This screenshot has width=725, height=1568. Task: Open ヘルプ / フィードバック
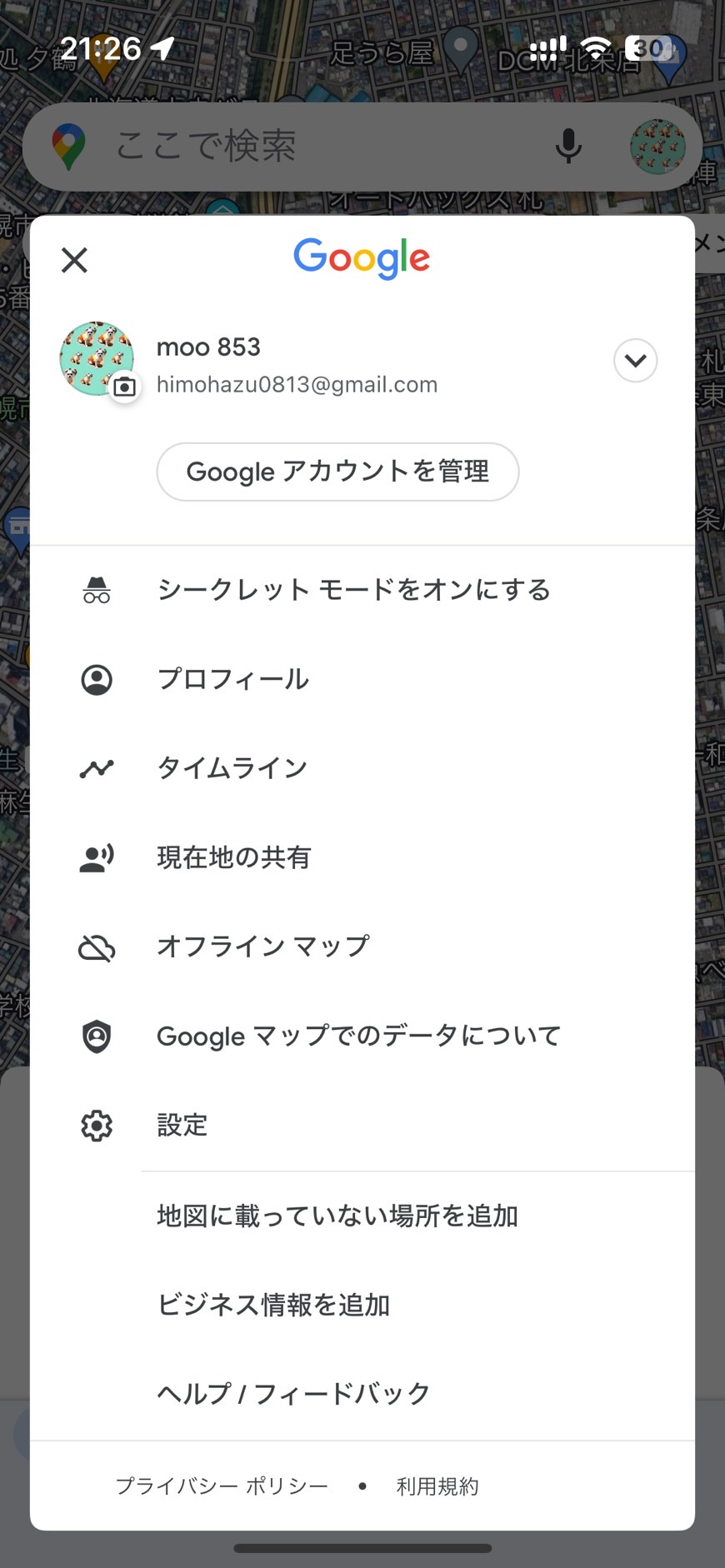coord(362,1394)
